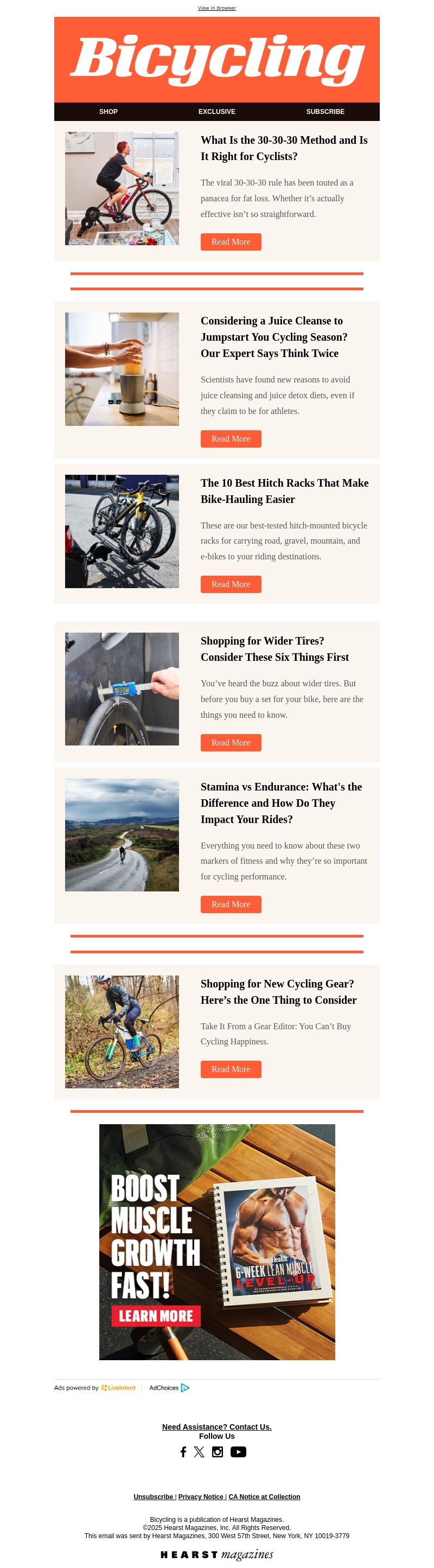Read More about best hitch racks
The width and height of the screenshot is (434, 1568).
231,584
